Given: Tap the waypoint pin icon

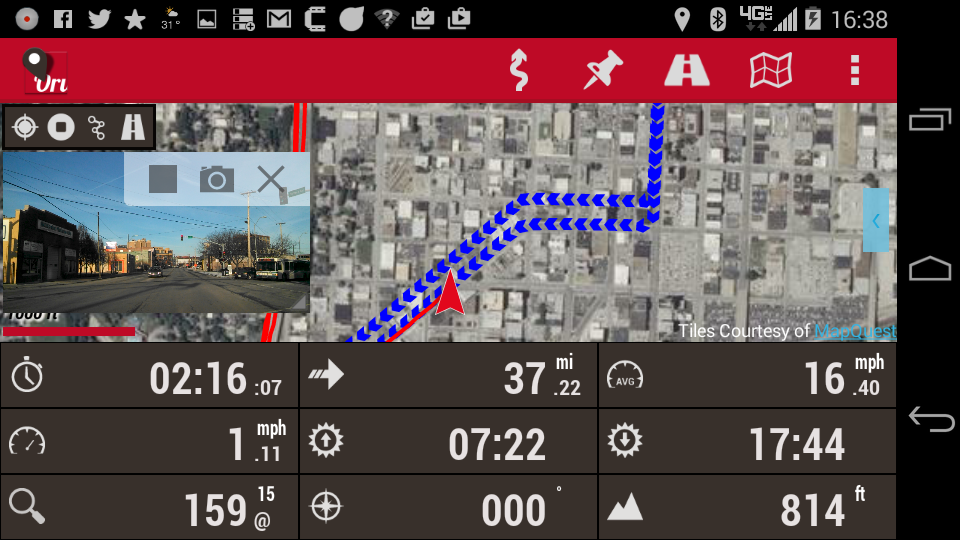Looking at the screenshot, I should pos(603,70).
